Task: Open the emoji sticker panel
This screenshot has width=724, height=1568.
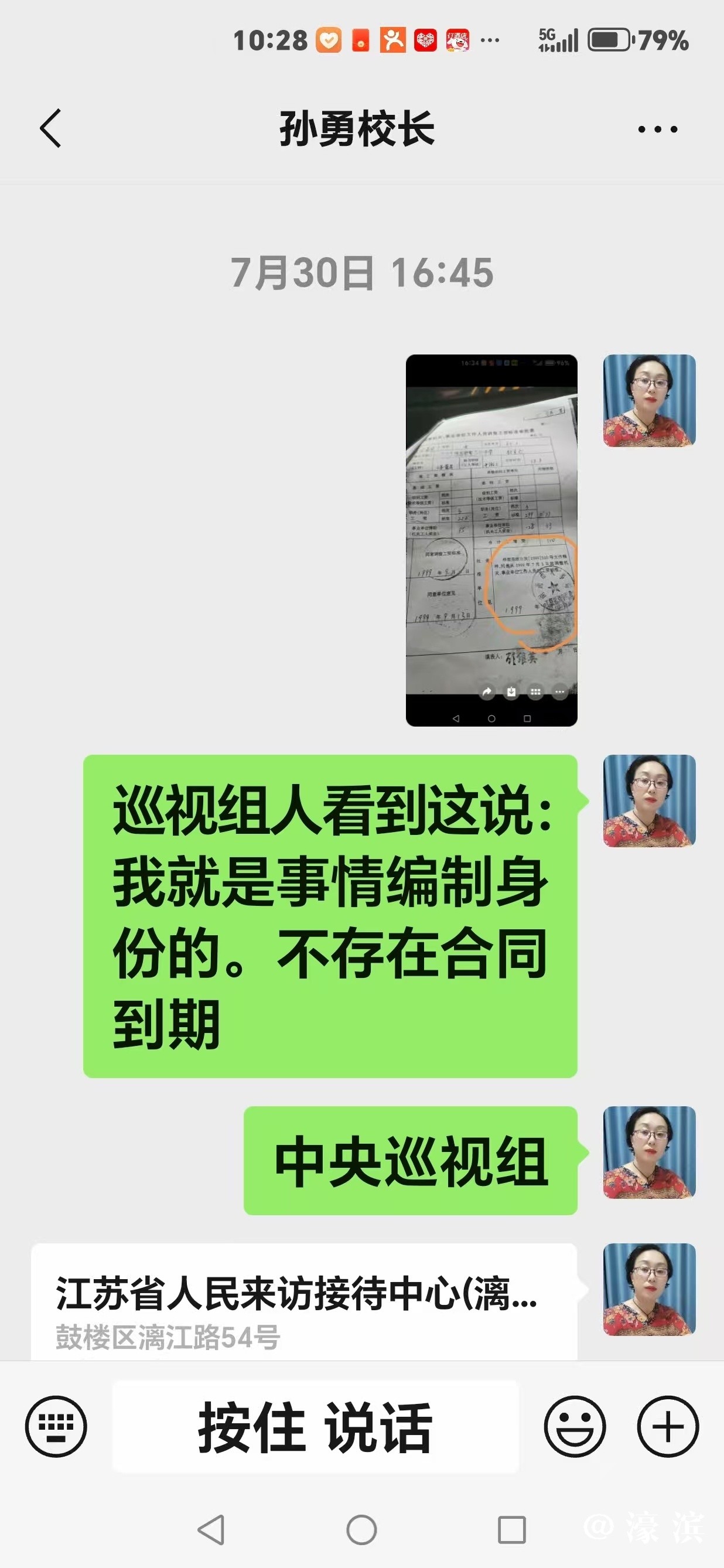Action: [x=574, y=1426]
